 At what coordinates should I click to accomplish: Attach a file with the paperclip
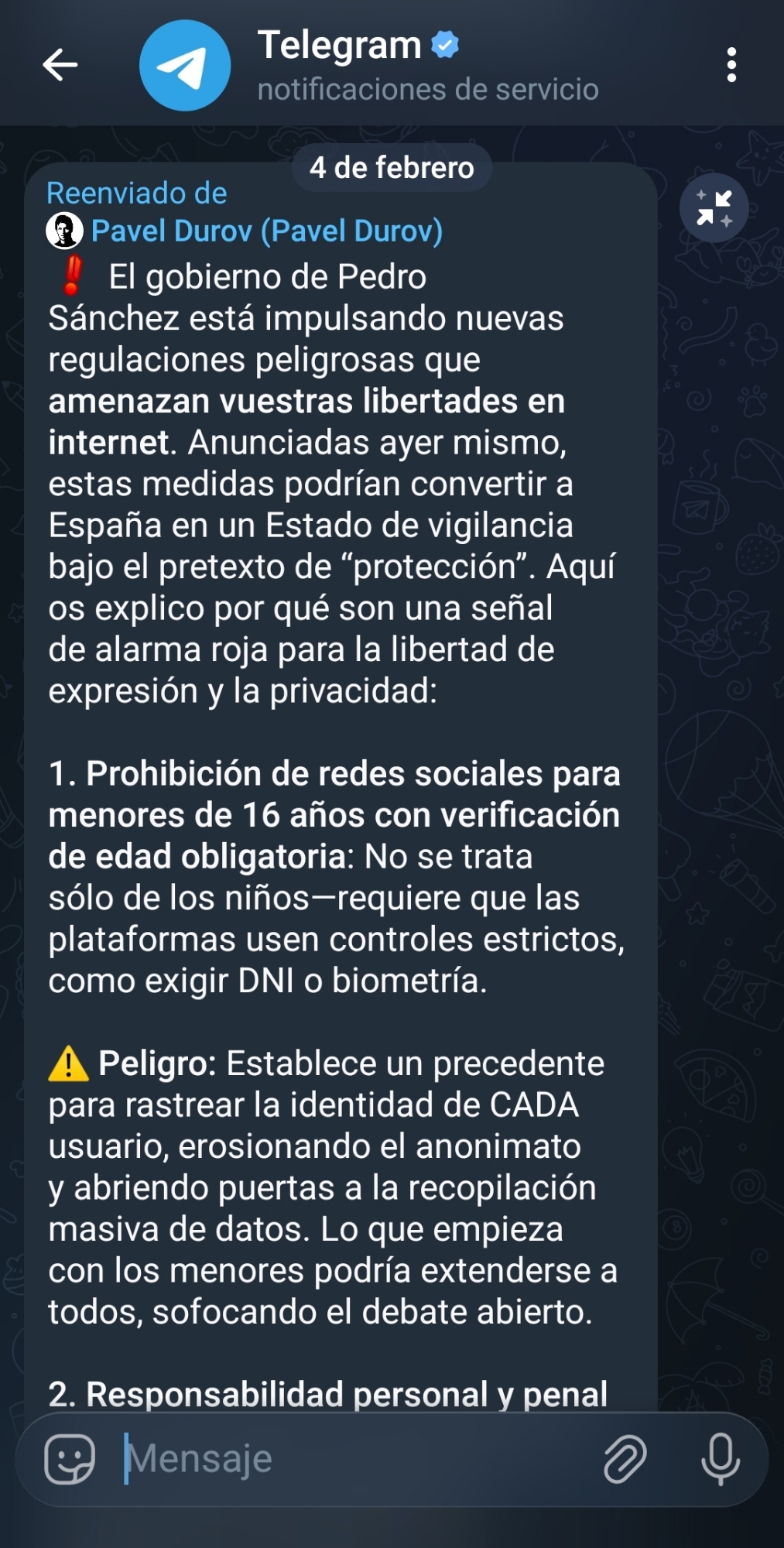[x=625, y=1459]
